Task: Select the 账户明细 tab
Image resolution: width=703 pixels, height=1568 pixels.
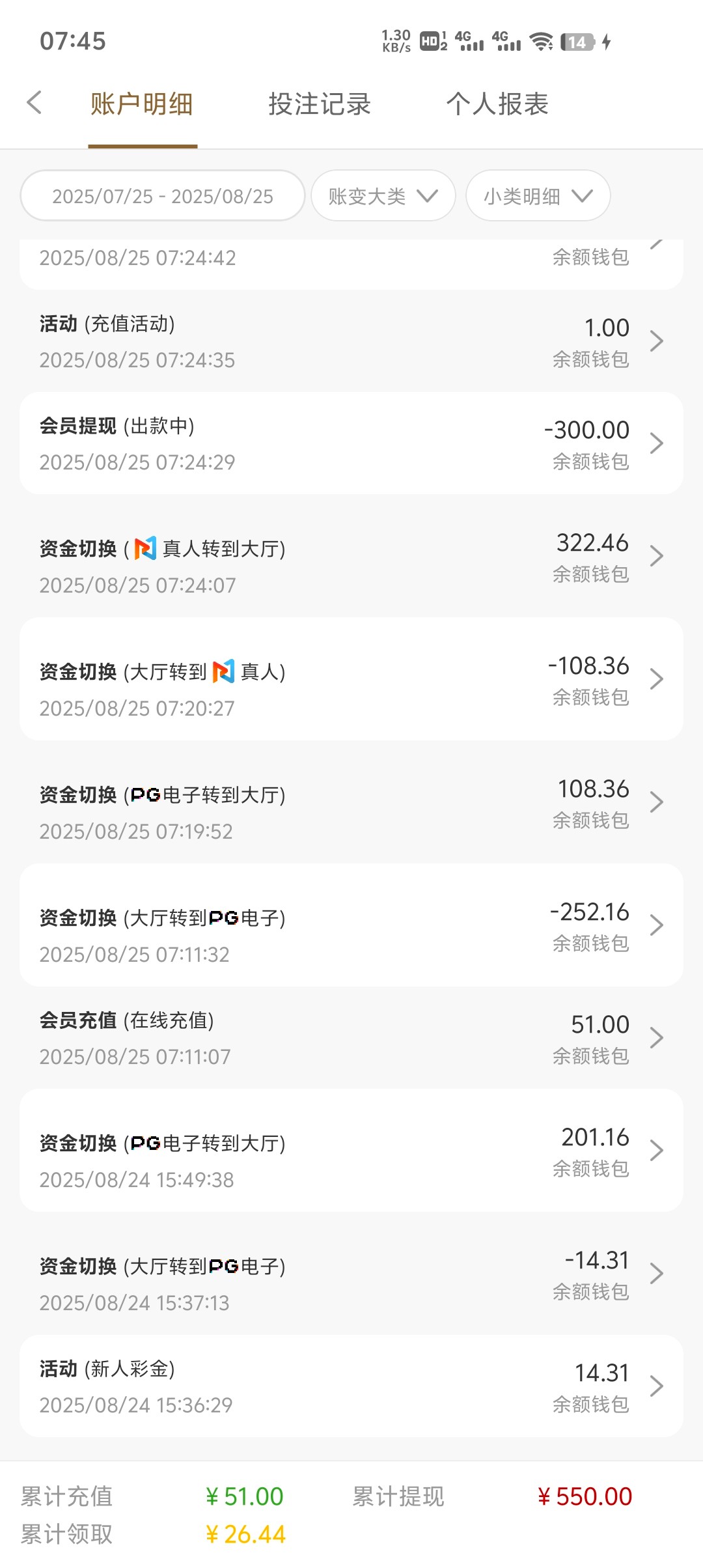Action: [x=142, y=104]
